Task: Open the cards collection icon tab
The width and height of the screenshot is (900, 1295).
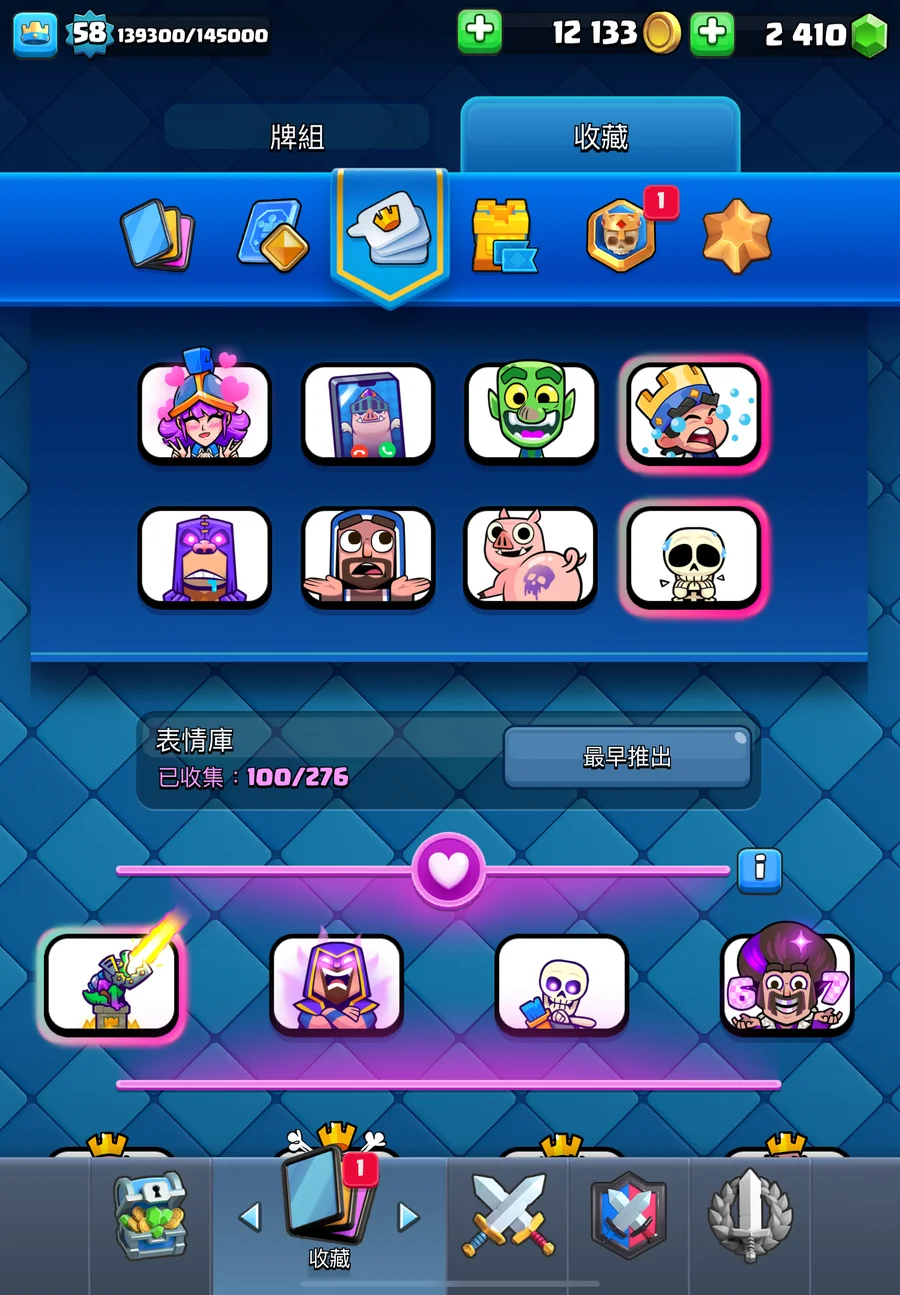Action: click(x=157, y=235)
